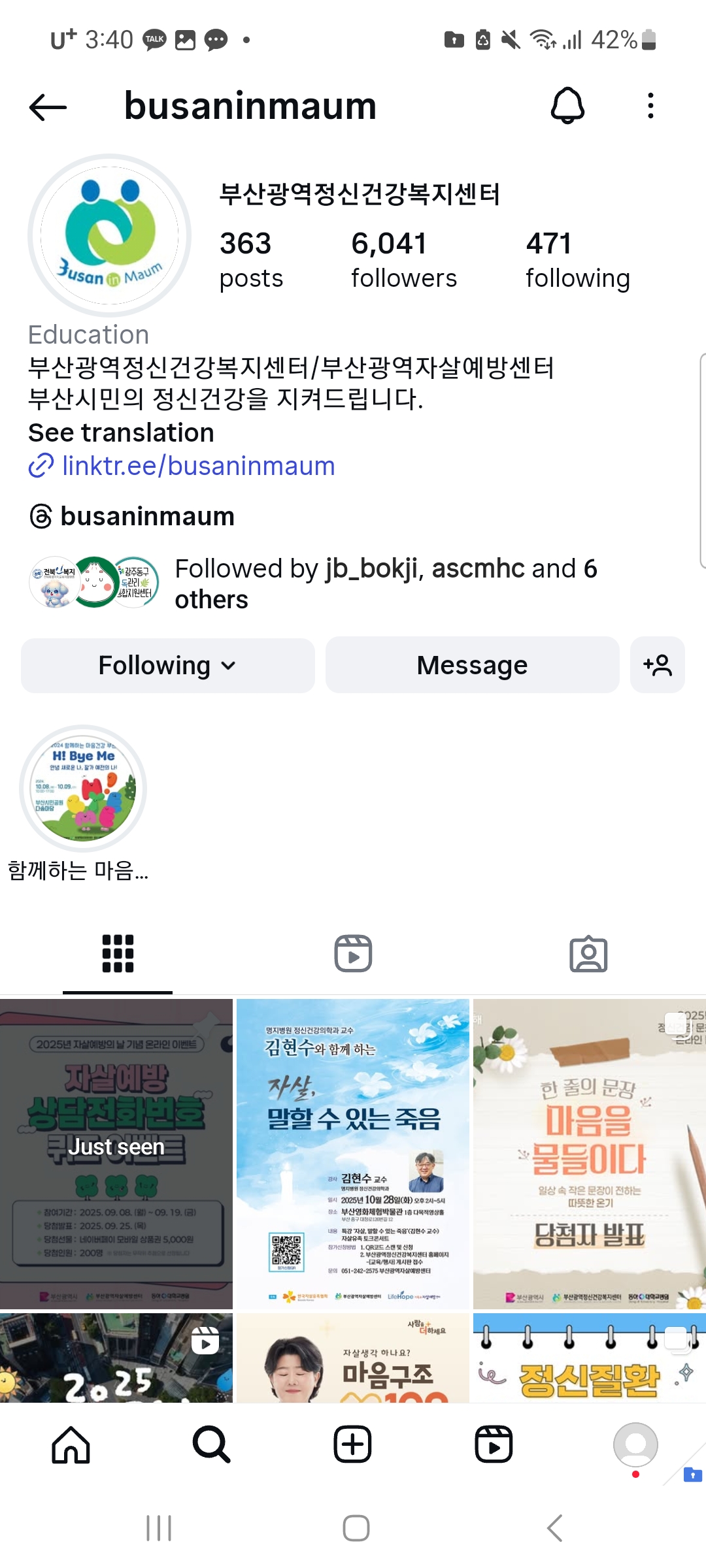This screenshot has height=1568, width=706.
Task: Open the 471 following list
Action: (577, 259)
